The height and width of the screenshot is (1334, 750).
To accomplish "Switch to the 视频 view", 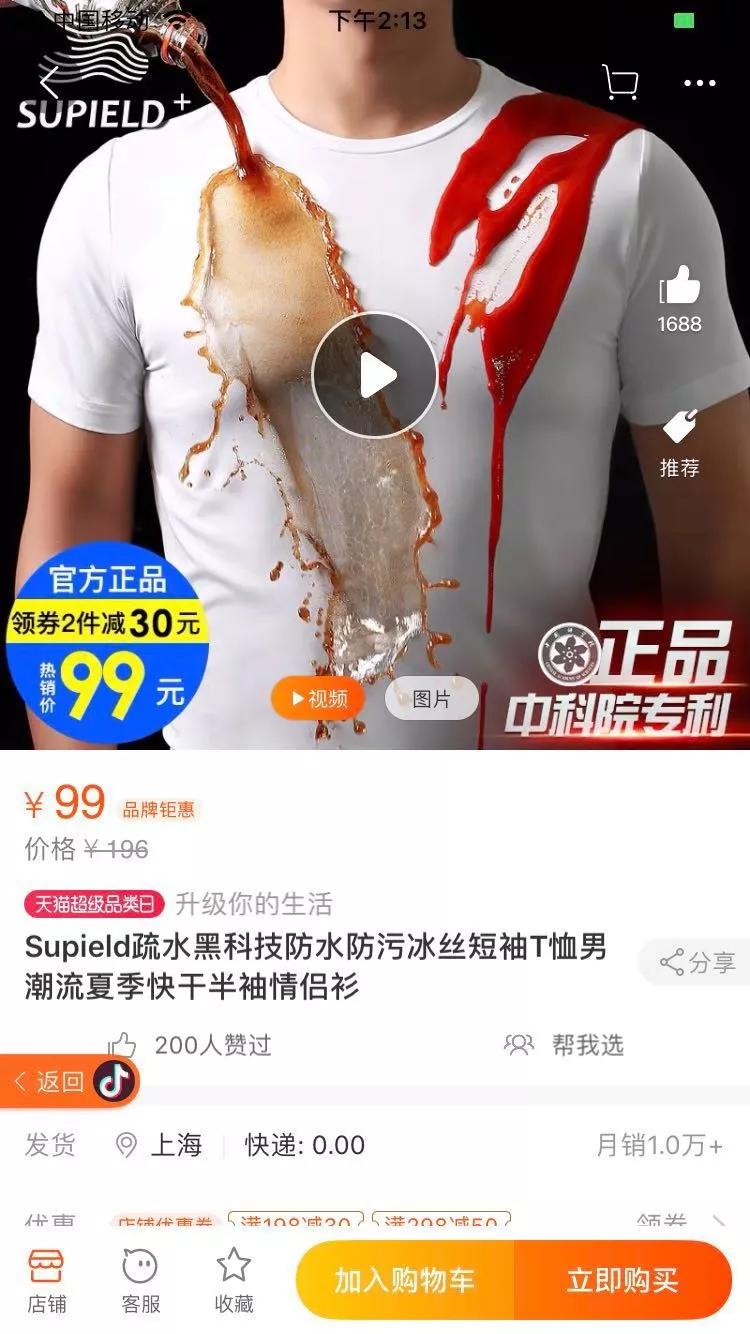I will click(317, 699).
